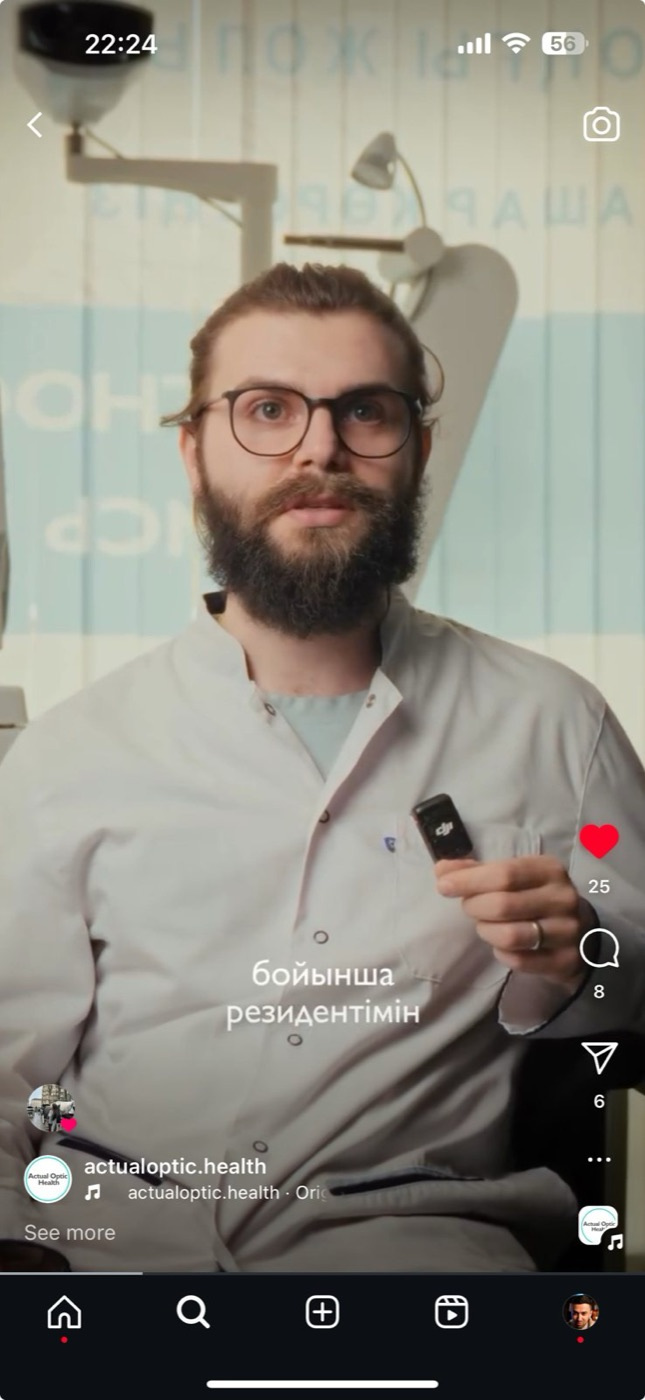
Task: Switch to the Home tab
Action: 64,1312
